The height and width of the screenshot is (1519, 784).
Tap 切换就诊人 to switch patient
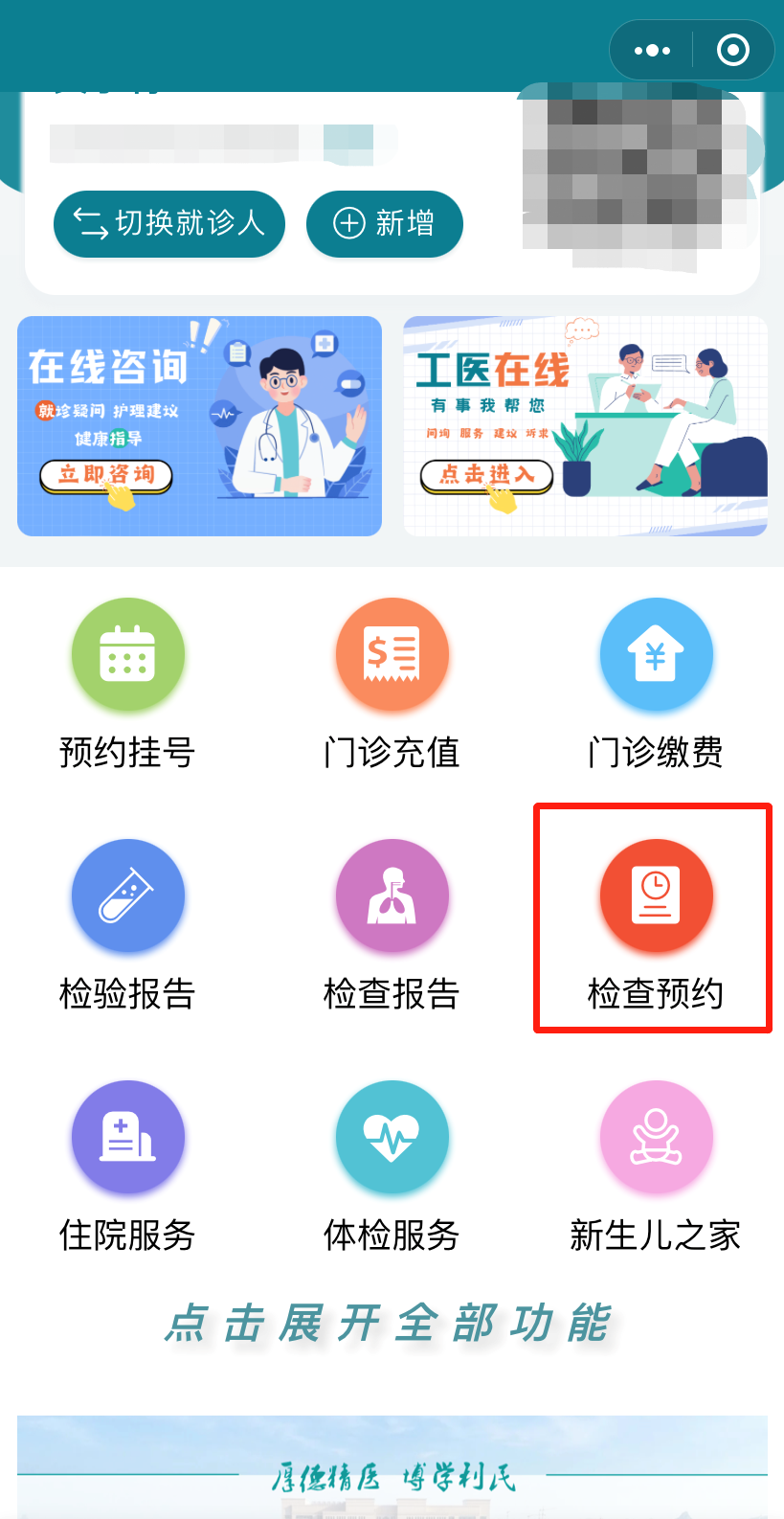coord(169,224)
